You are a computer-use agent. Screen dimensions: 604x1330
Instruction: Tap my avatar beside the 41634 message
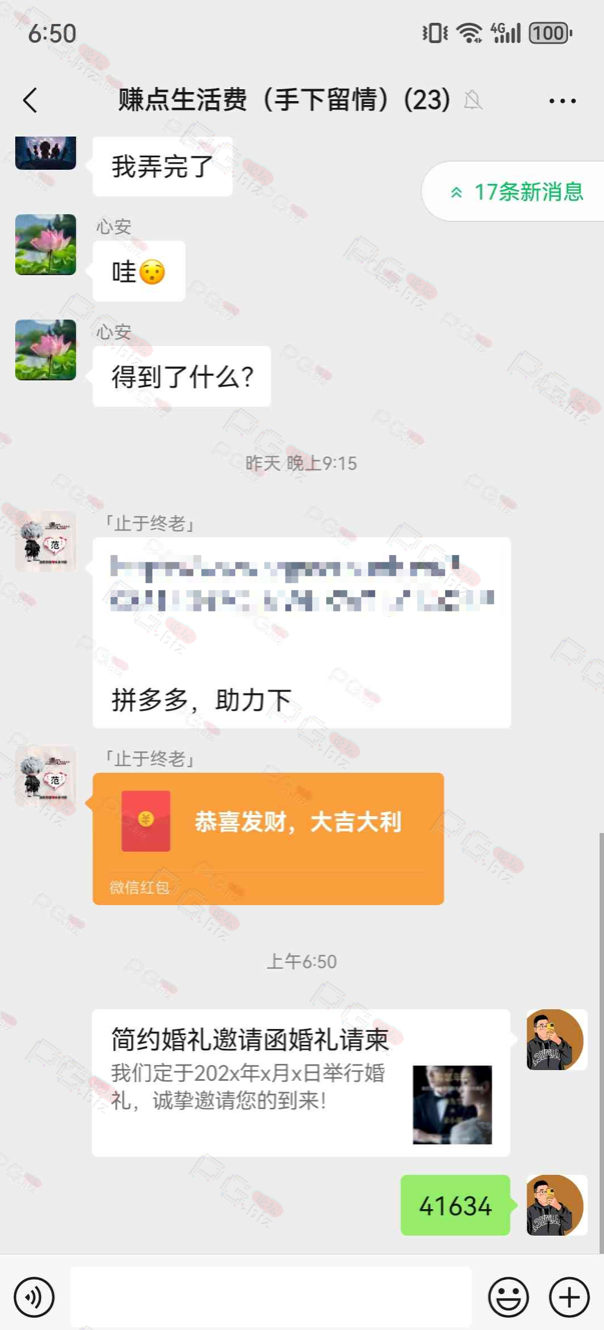click(555, 1205)
